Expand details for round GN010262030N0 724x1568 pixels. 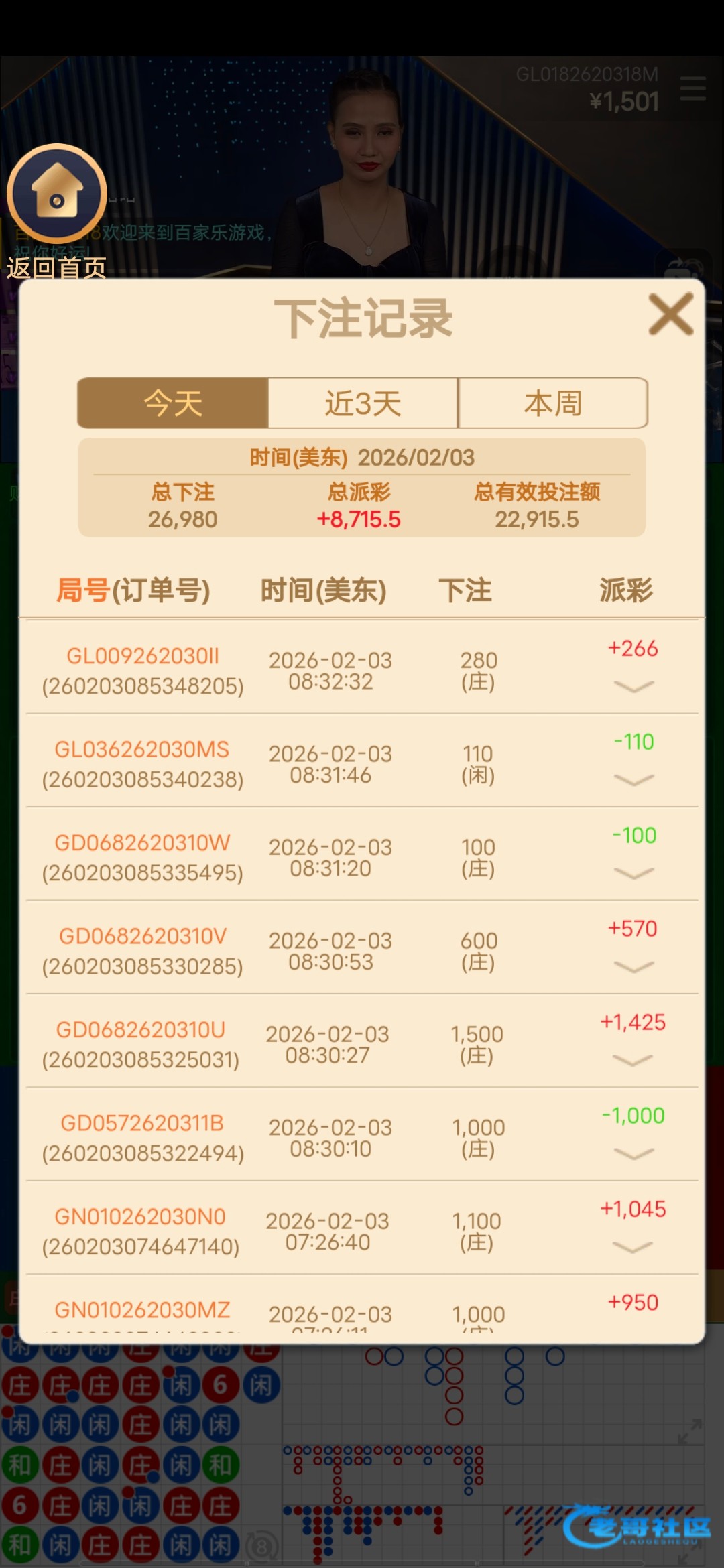click(x=633, y=1246)
